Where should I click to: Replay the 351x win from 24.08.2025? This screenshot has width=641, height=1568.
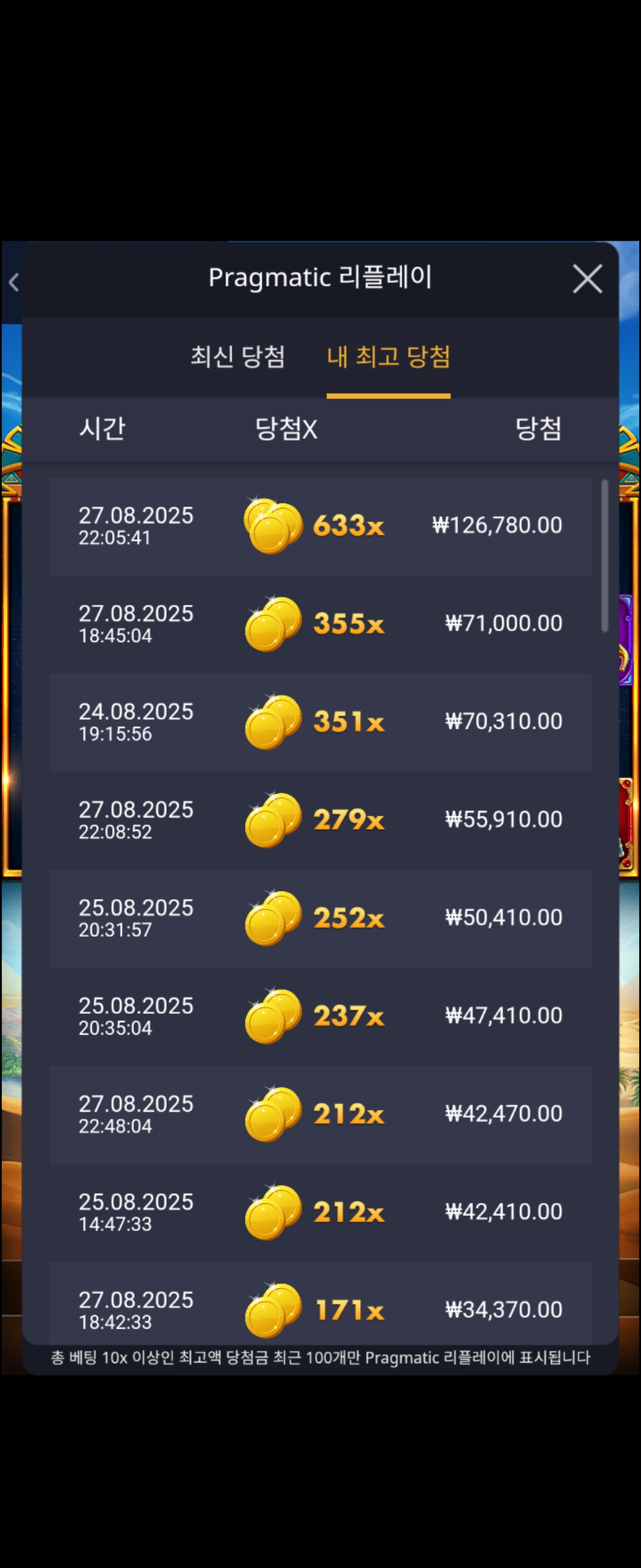320,722
